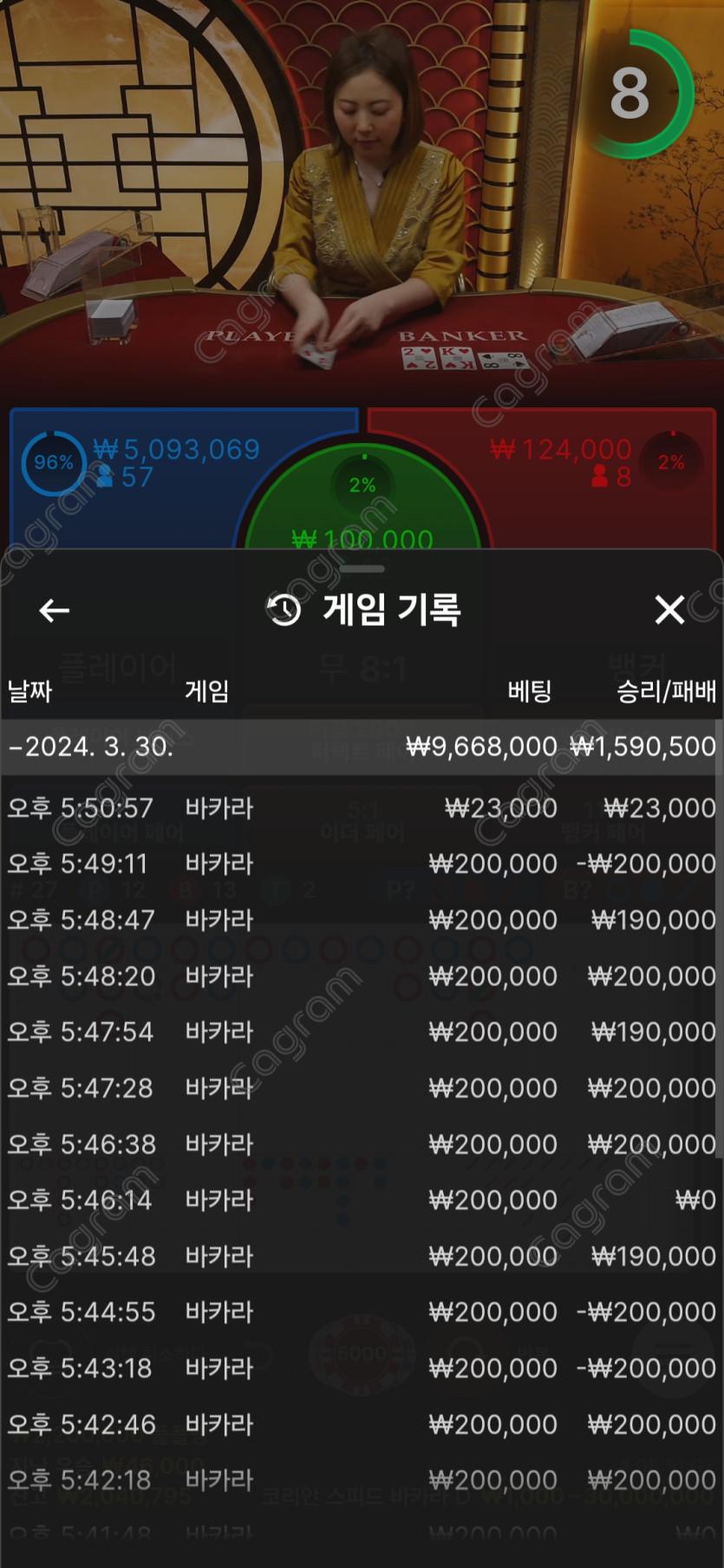Click the 베팅 column header
This screenshot has height=1568, width=724.
(529, 693)
